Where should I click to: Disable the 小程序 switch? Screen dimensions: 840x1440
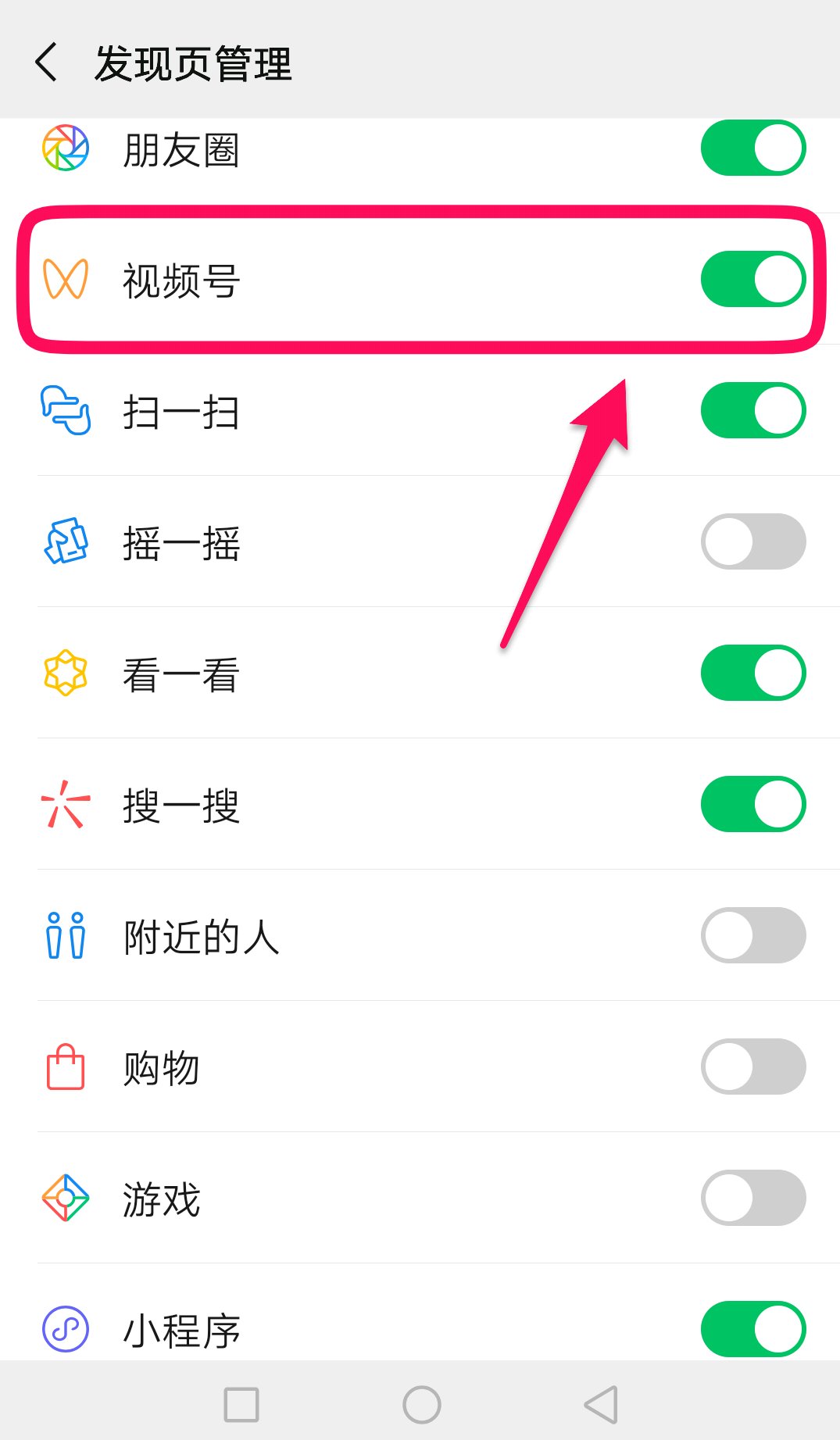[753, 1329]
